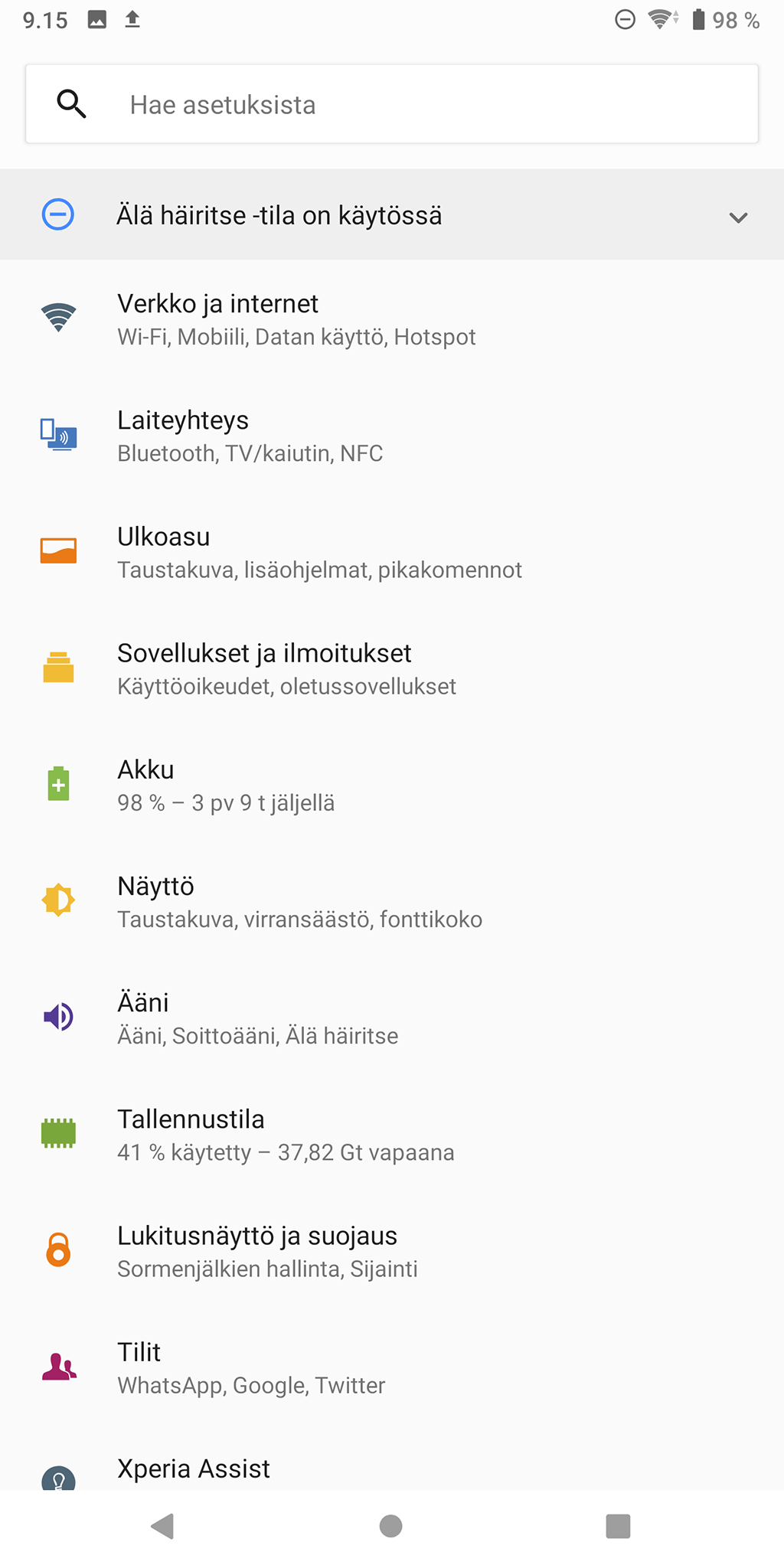
Task: Open Sovellukset ja ilmoitukset
Action: point(392,668)
